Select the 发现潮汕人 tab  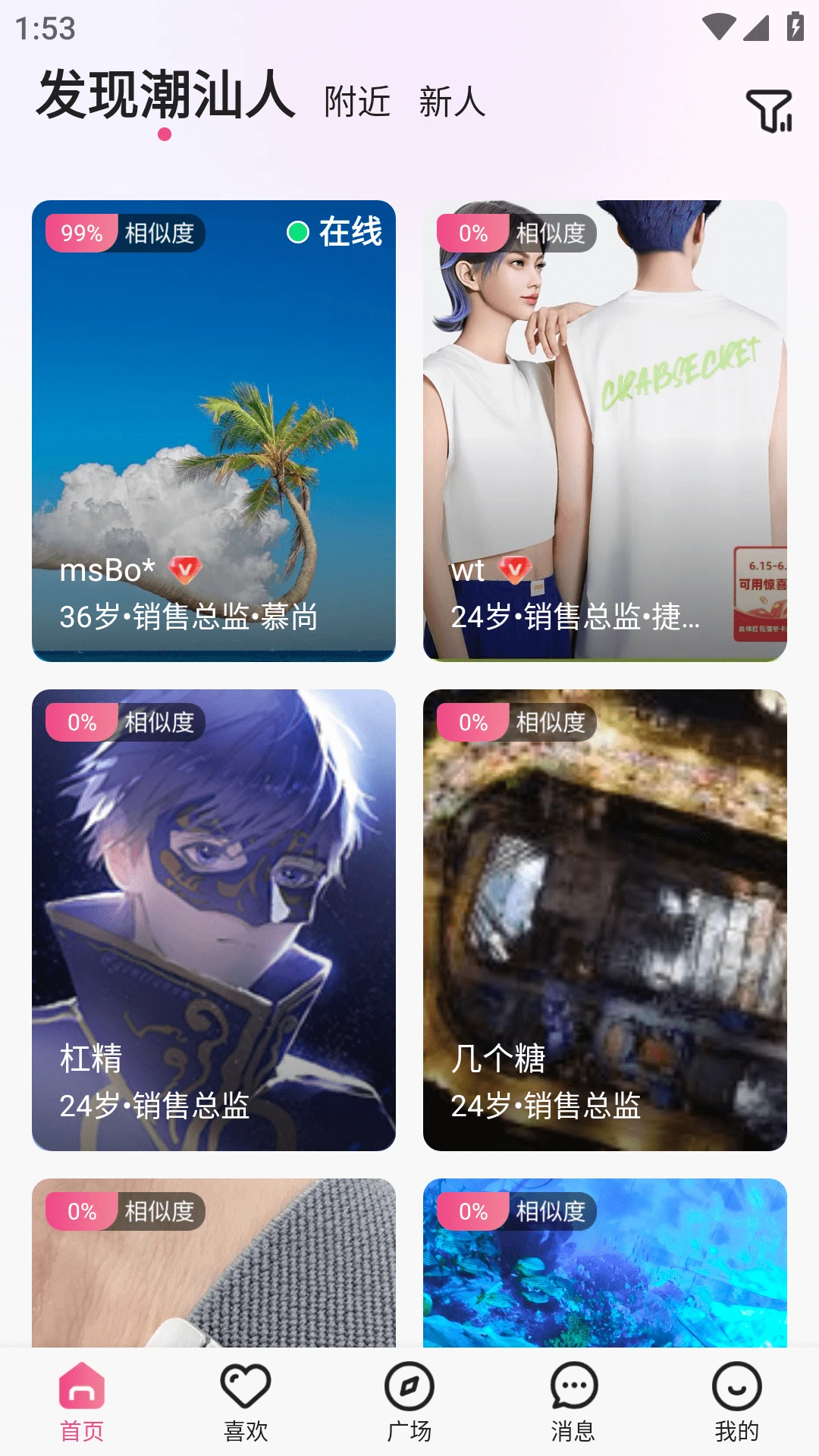(x=165, y=96)
